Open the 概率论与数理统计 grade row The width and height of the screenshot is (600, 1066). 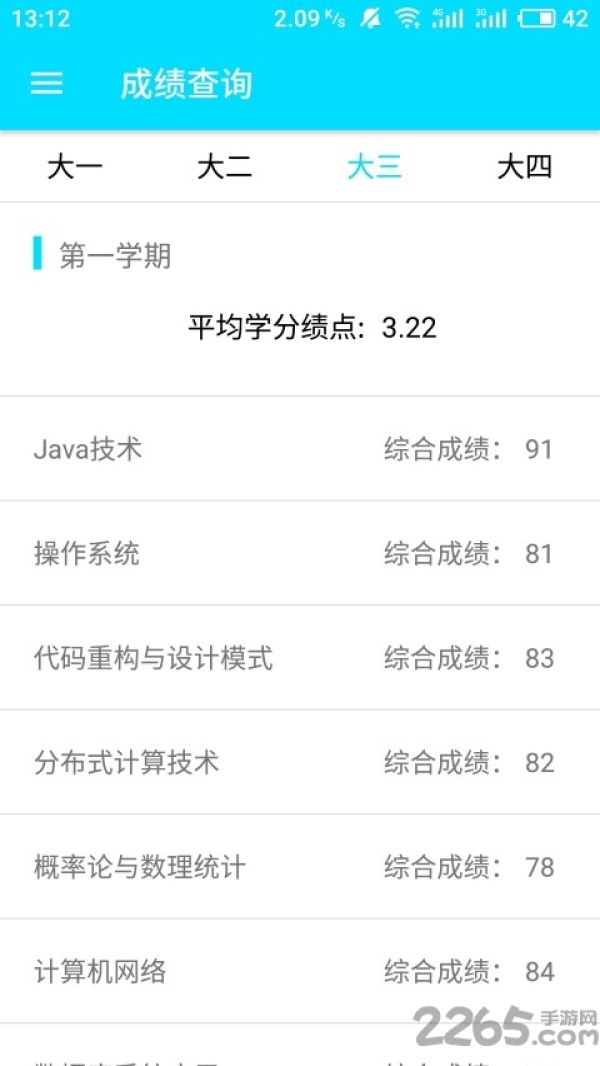(300, 867)
